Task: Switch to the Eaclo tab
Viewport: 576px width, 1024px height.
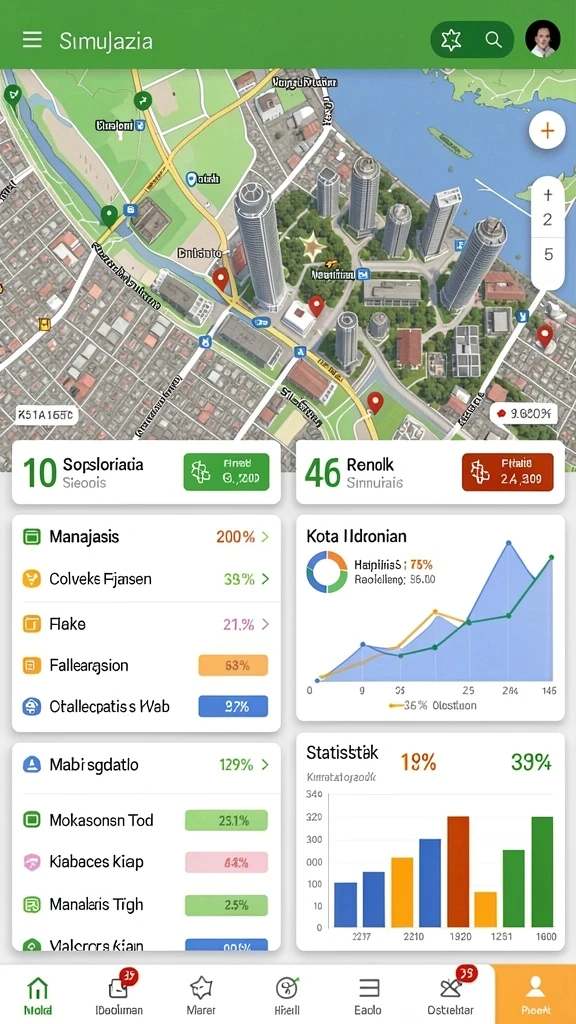Action: click(x=369, y=995)
